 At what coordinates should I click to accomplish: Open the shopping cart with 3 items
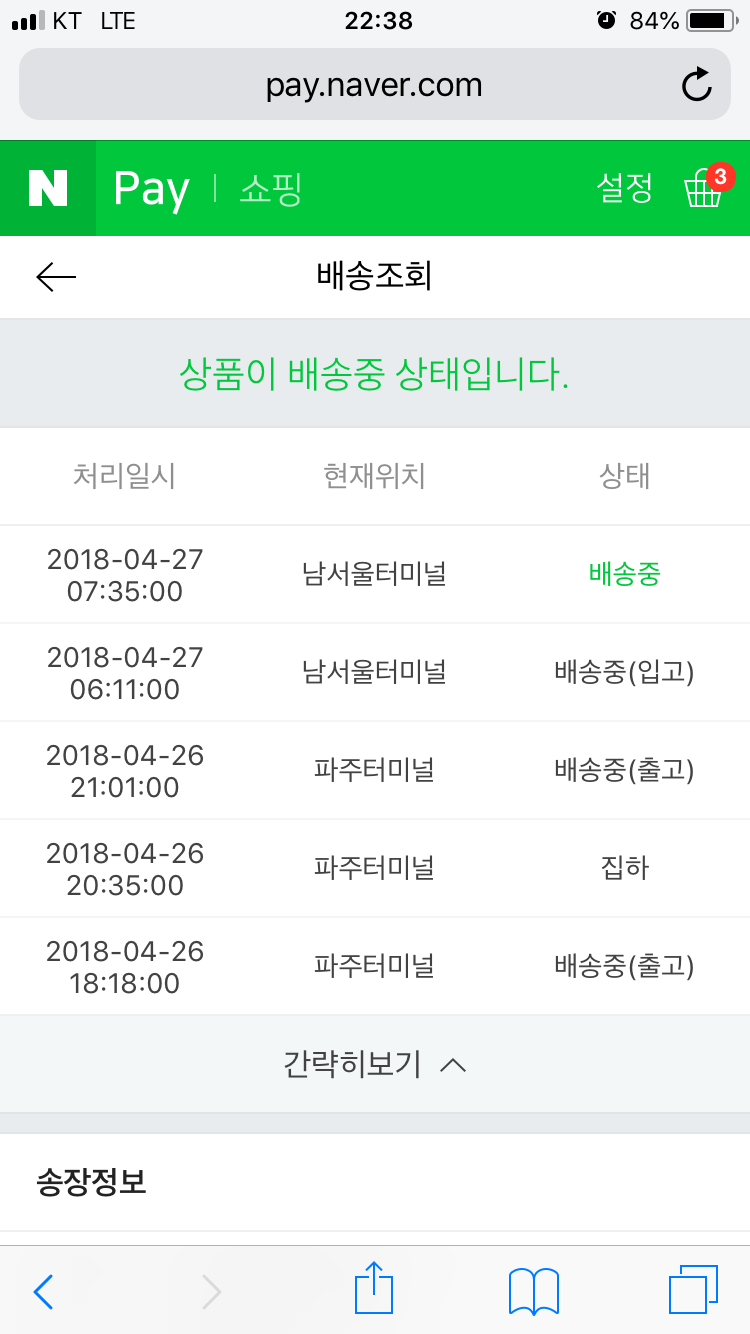pos(705,188)
